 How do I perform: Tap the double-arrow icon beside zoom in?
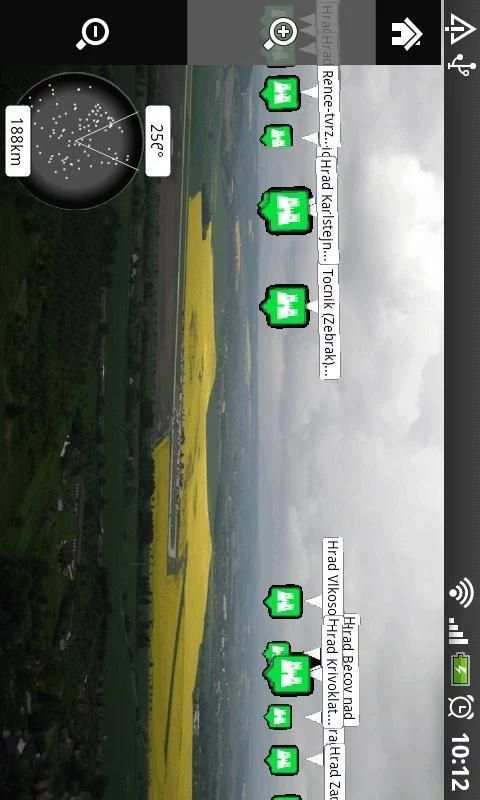[408, 33]
